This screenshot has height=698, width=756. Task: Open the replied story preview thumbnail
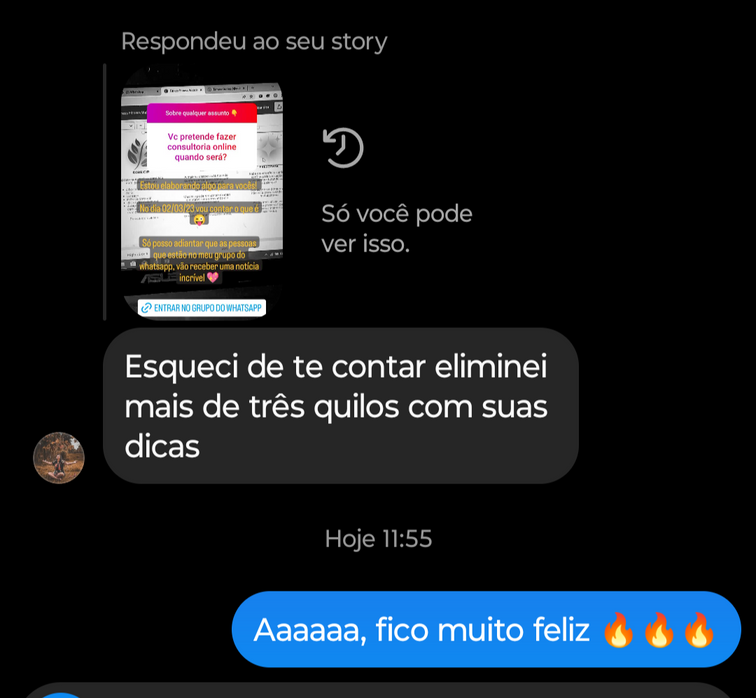pyautogui.click(x=201, y=192)
